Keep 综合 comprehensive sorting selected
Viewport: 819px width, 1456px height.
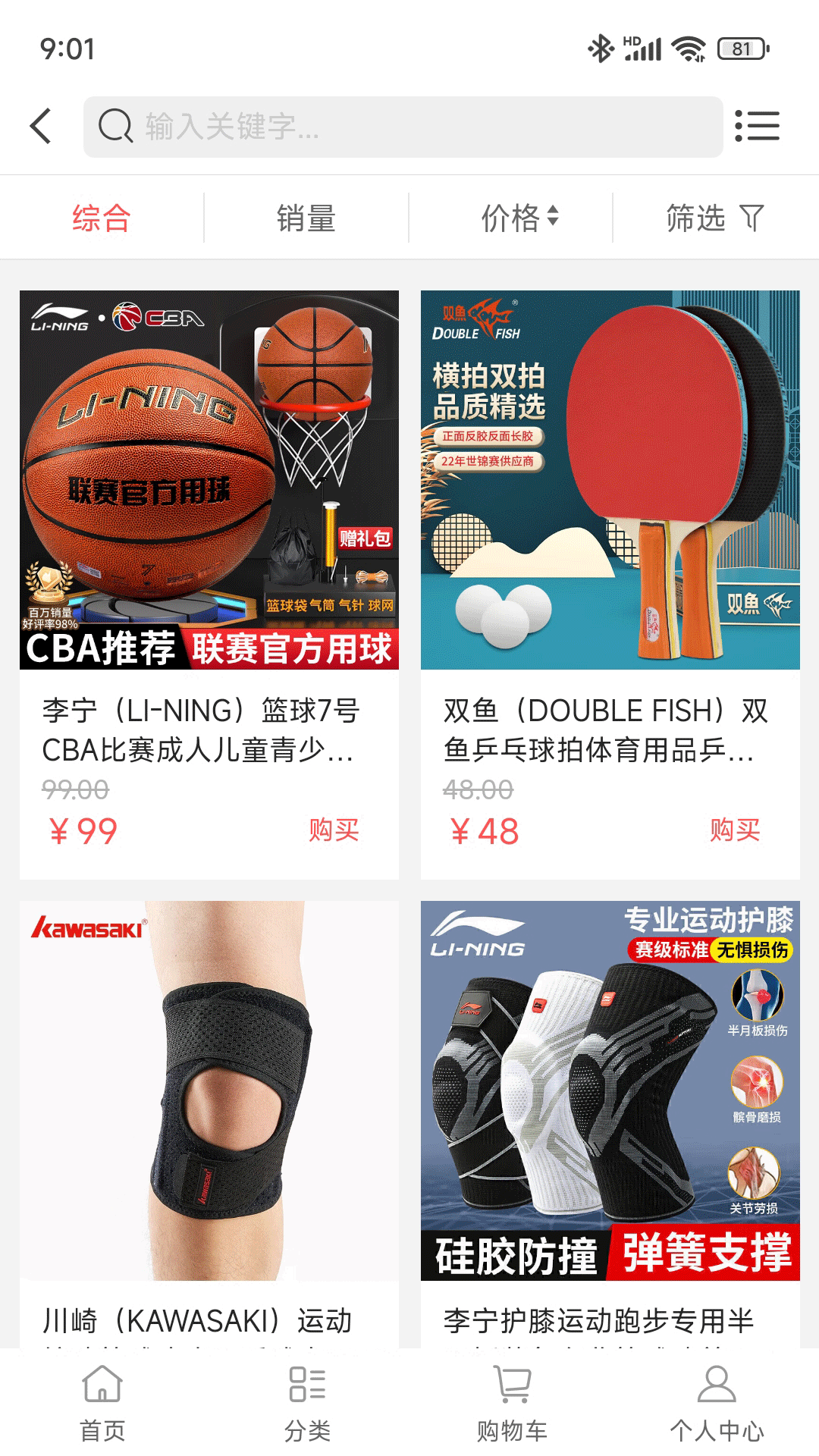[101, 216]
